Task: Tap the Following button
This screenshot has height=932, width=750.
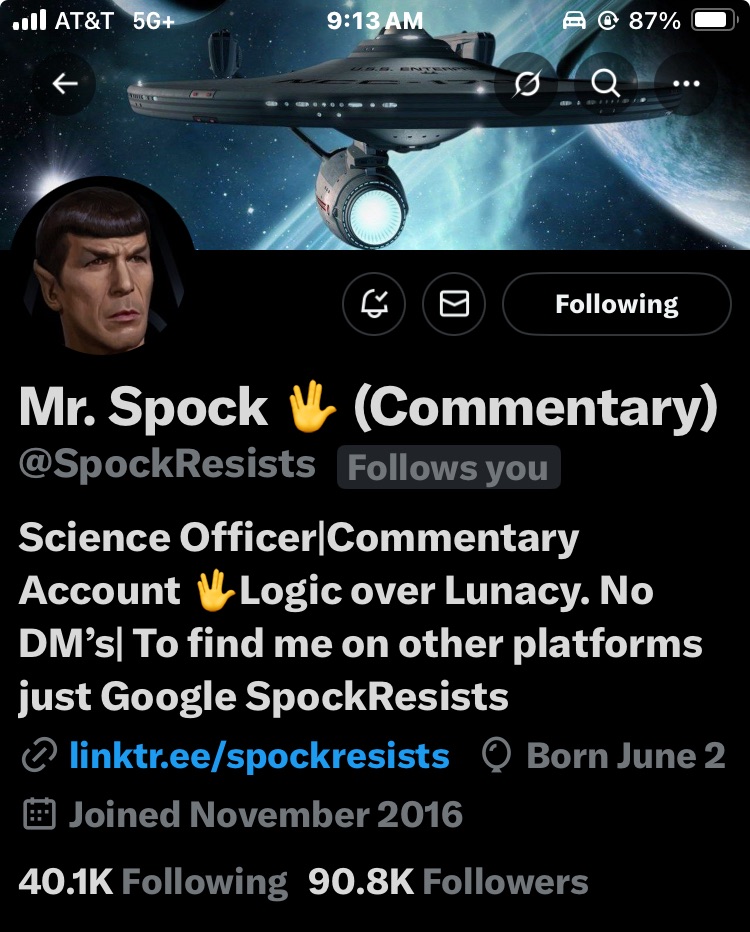Action: click(616, 304)
